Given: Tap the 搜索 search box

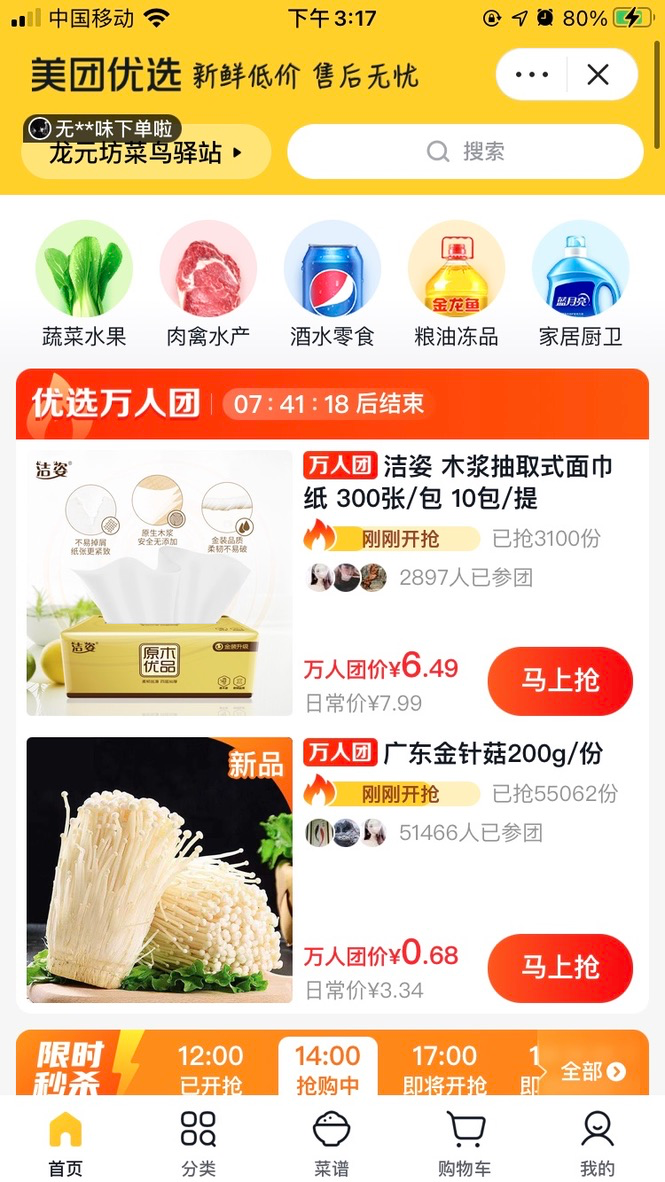Looking at the screenshot, I should point(465,152).
